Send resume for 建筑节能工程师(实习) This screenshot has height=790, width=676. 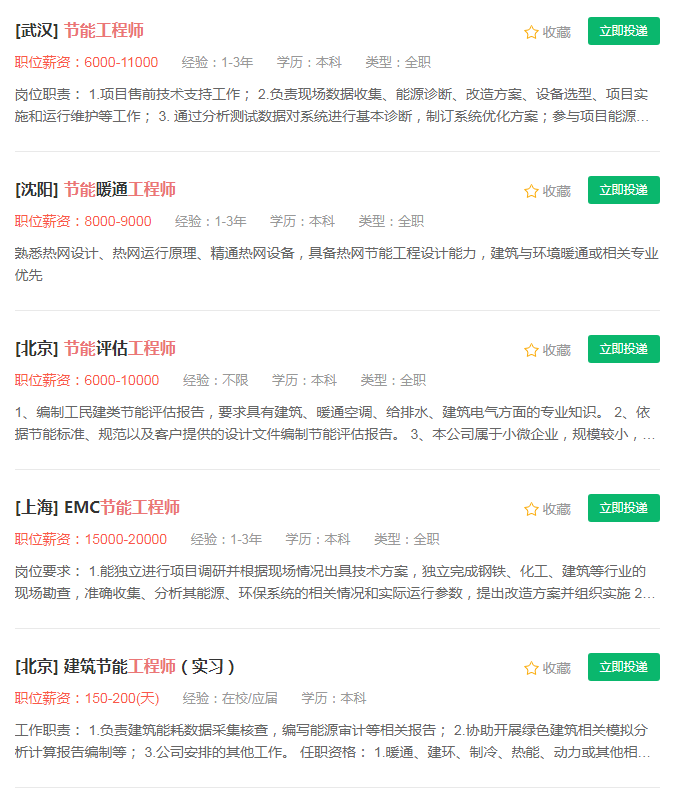(x=623, y=667)
